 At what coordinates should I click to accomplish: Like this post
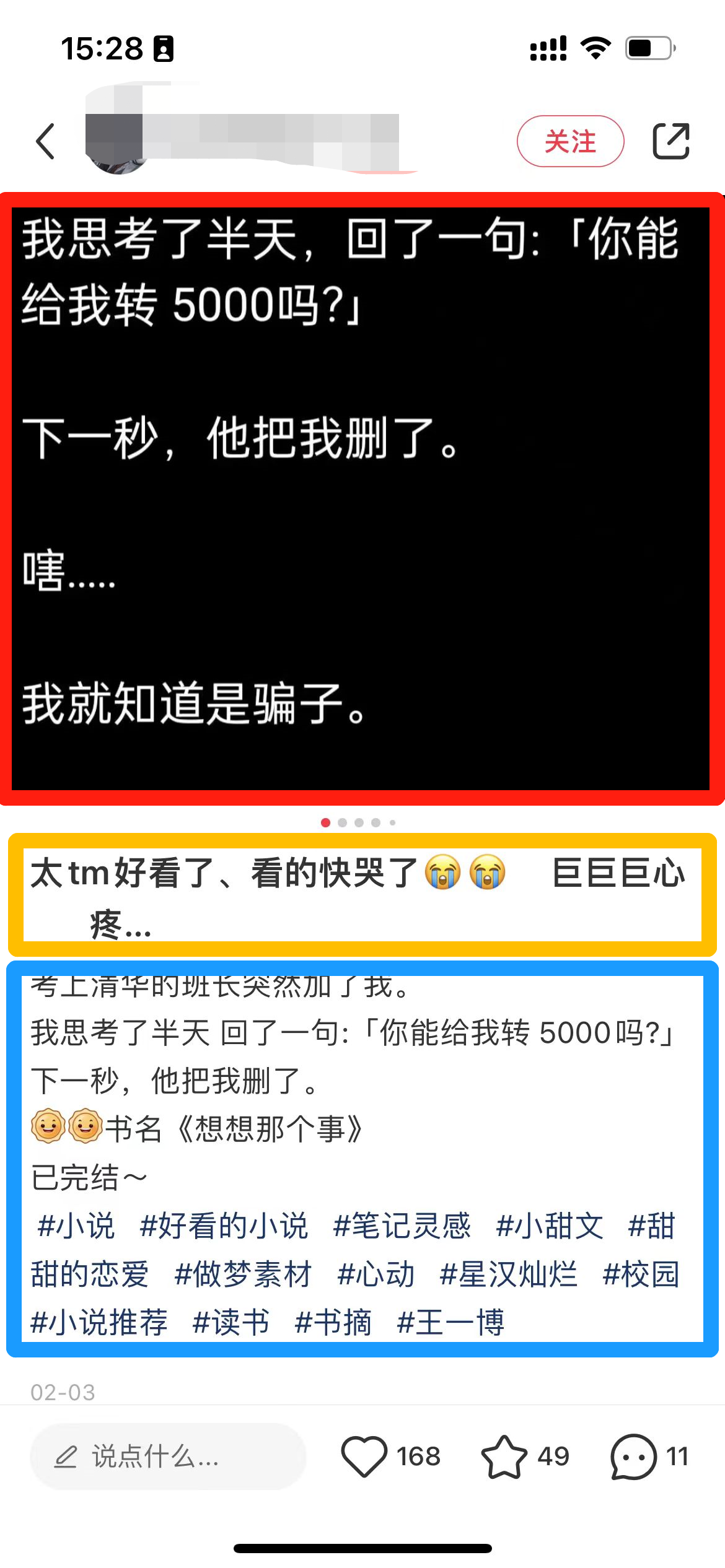(x=364, y=1457)
